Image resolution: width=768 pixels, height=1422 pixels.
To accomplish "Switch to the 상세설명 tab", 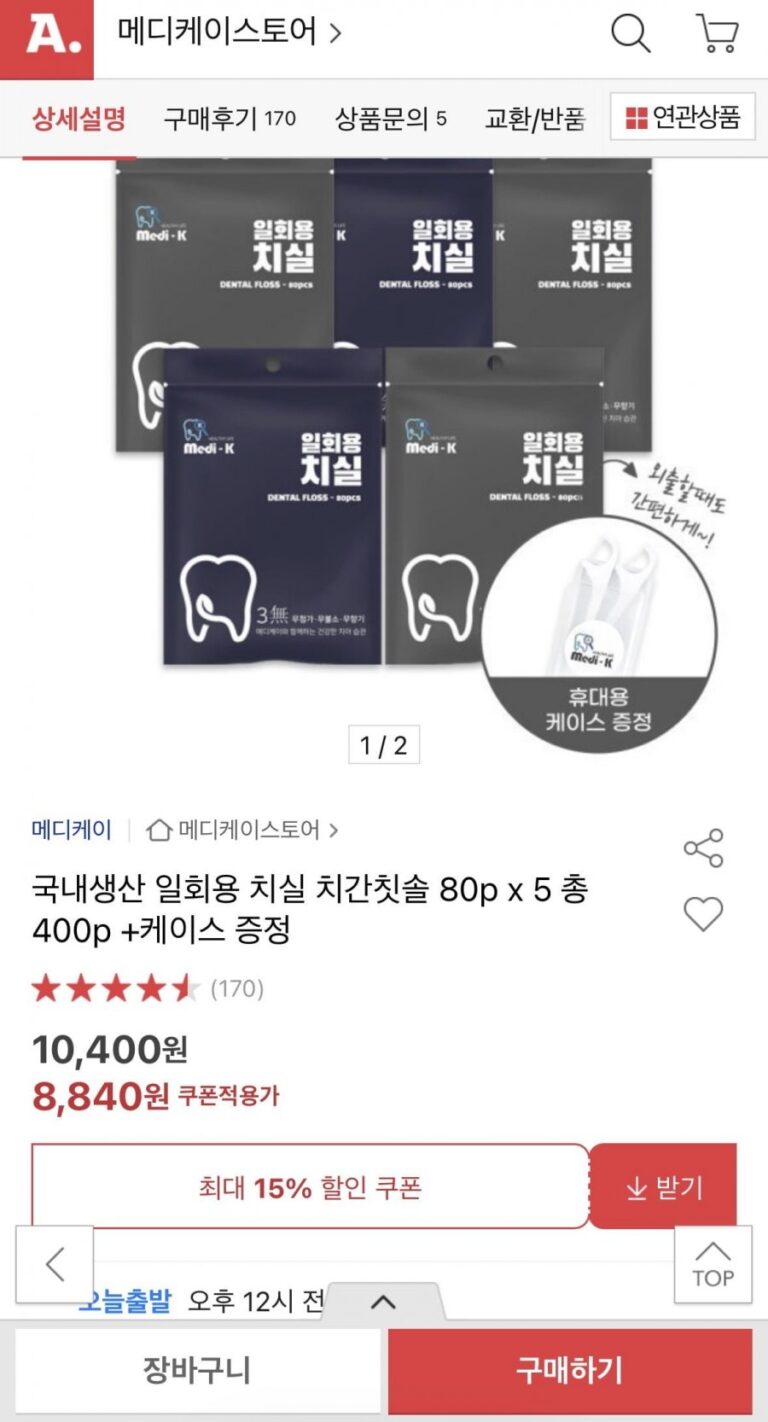I will [x=79, y=120].
